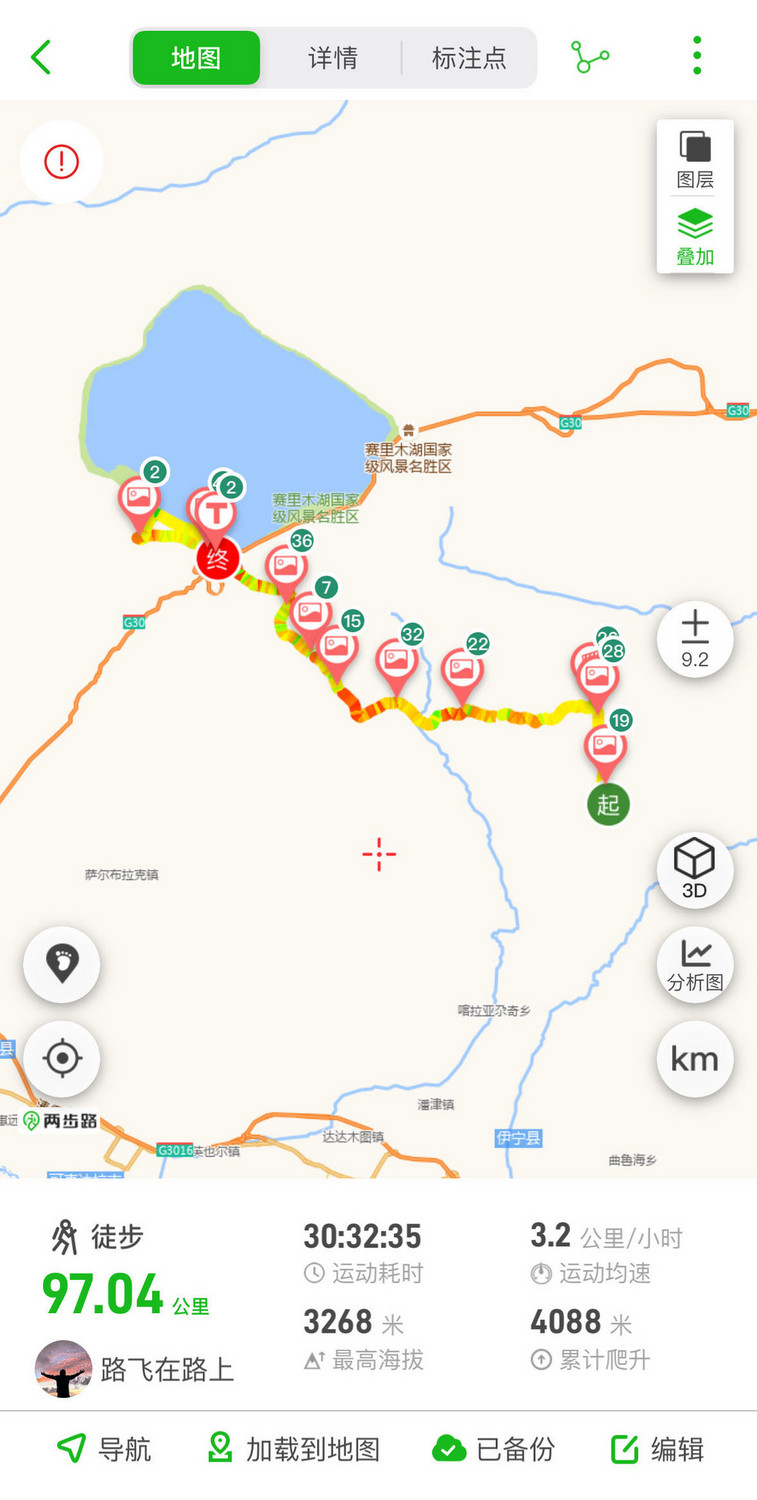Tap 加载到地图 to load track
The image size is (757, 1500).
[x=293, y=1449]
